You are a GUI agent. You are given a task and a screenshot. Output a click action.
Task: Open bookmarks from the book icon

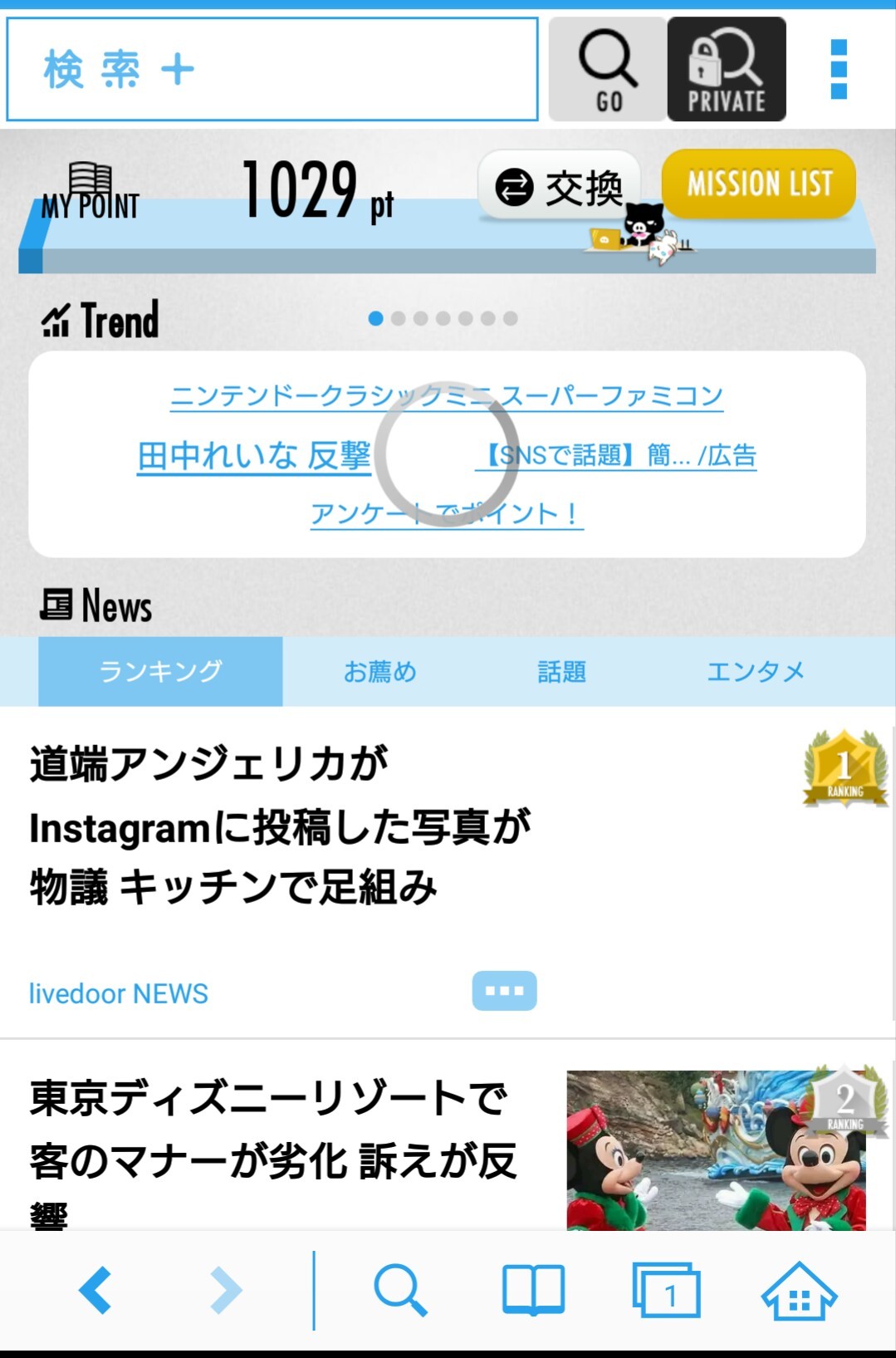click(533, 1291)
